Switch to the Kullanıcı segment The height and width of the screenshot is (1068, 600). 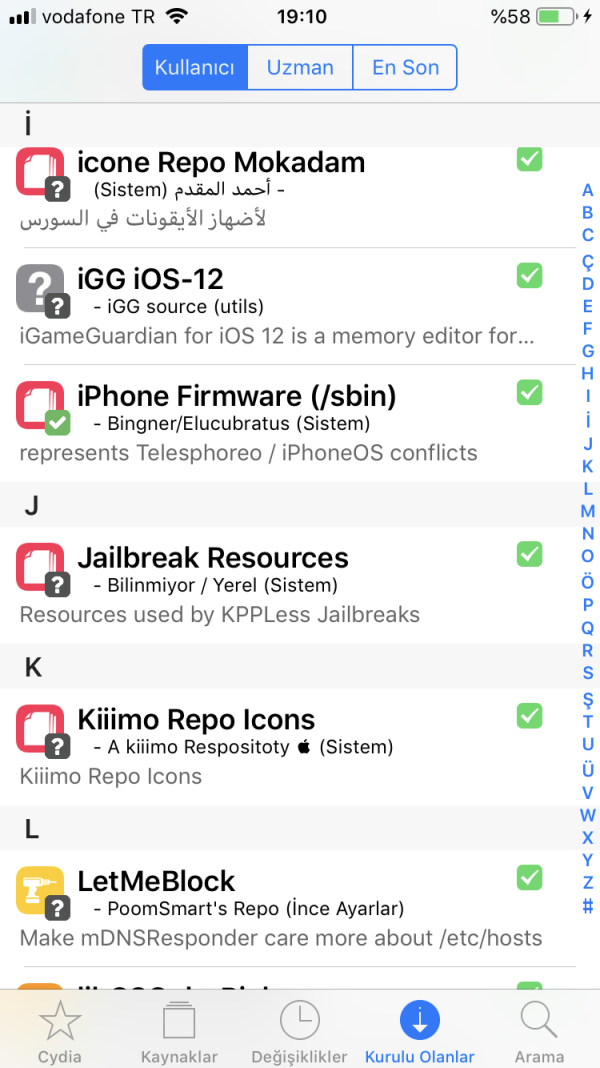click(195, 68)
